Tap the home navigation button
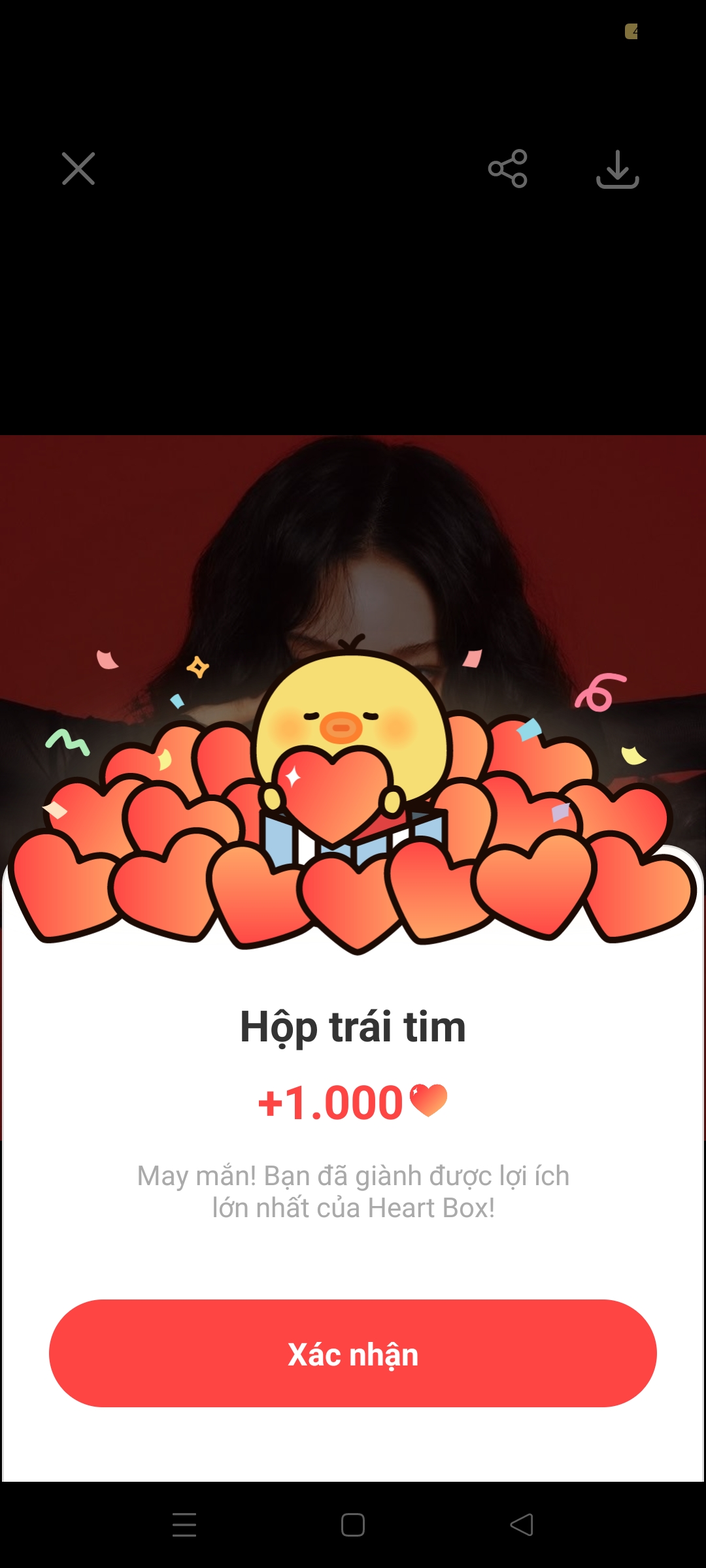The image size is (706, 1568). [353, 1525]
